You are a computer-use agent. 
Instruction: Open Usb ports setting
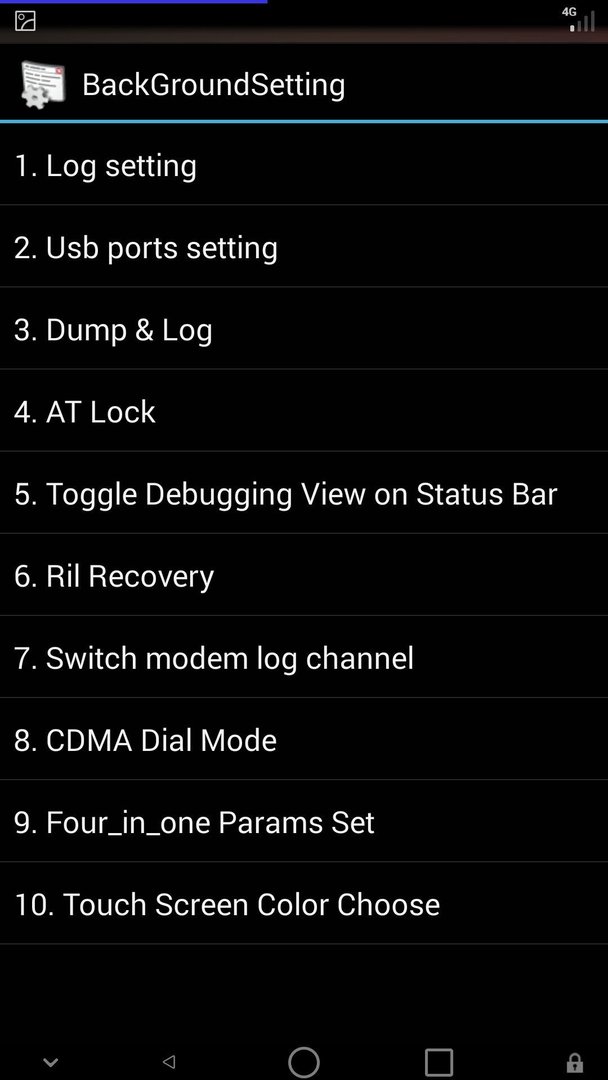click(x=304, y=247)
